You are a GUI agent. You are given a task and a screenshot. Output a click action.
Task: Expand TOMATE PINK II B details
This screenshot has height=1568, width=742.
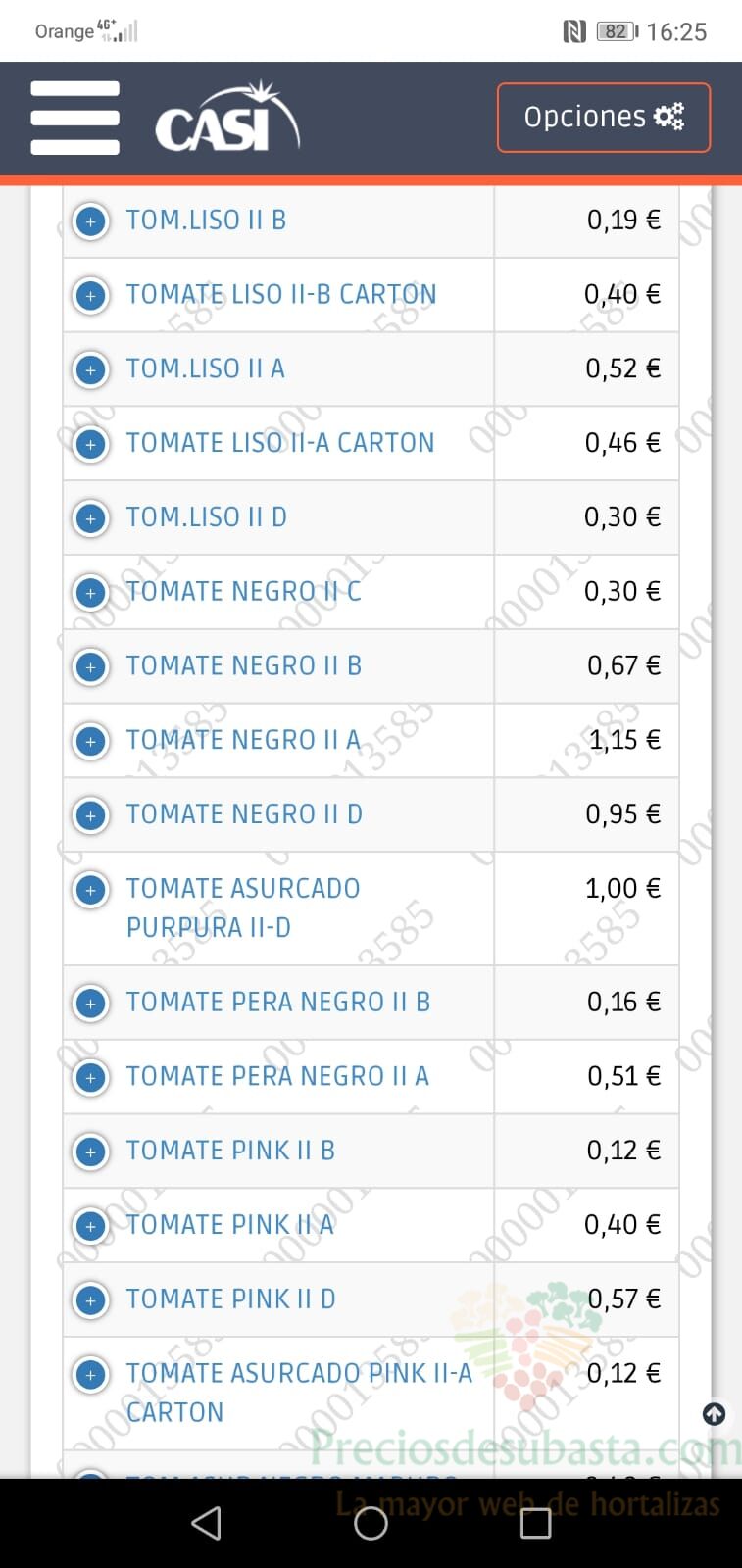tap(91, 1152)
